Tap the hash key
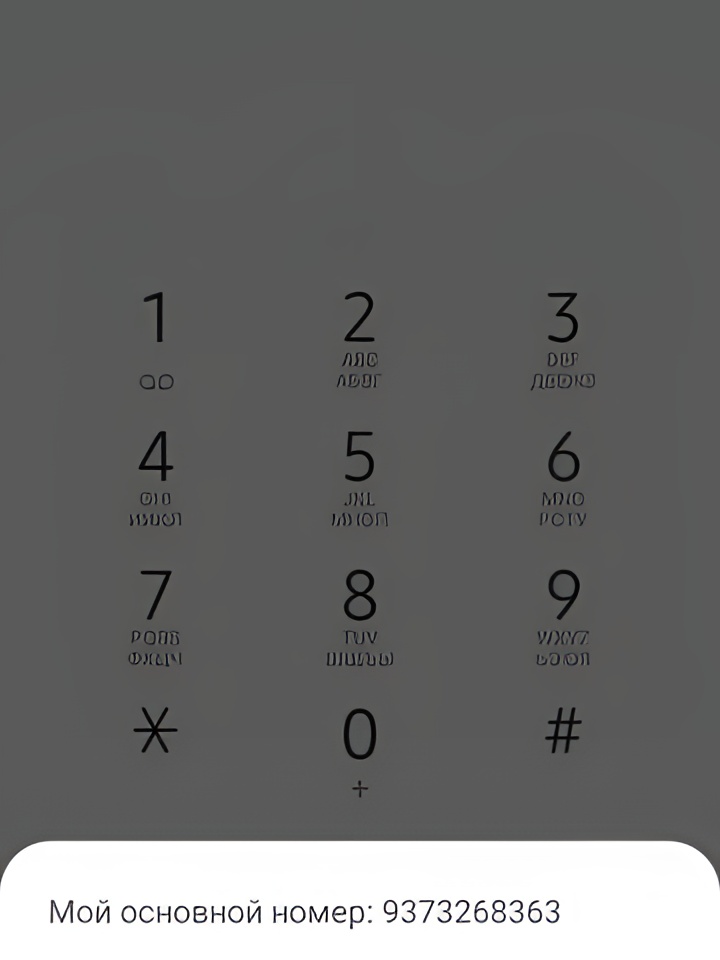Image resolution: width=720 pixels, height=960 pixels. coord(564,735)
